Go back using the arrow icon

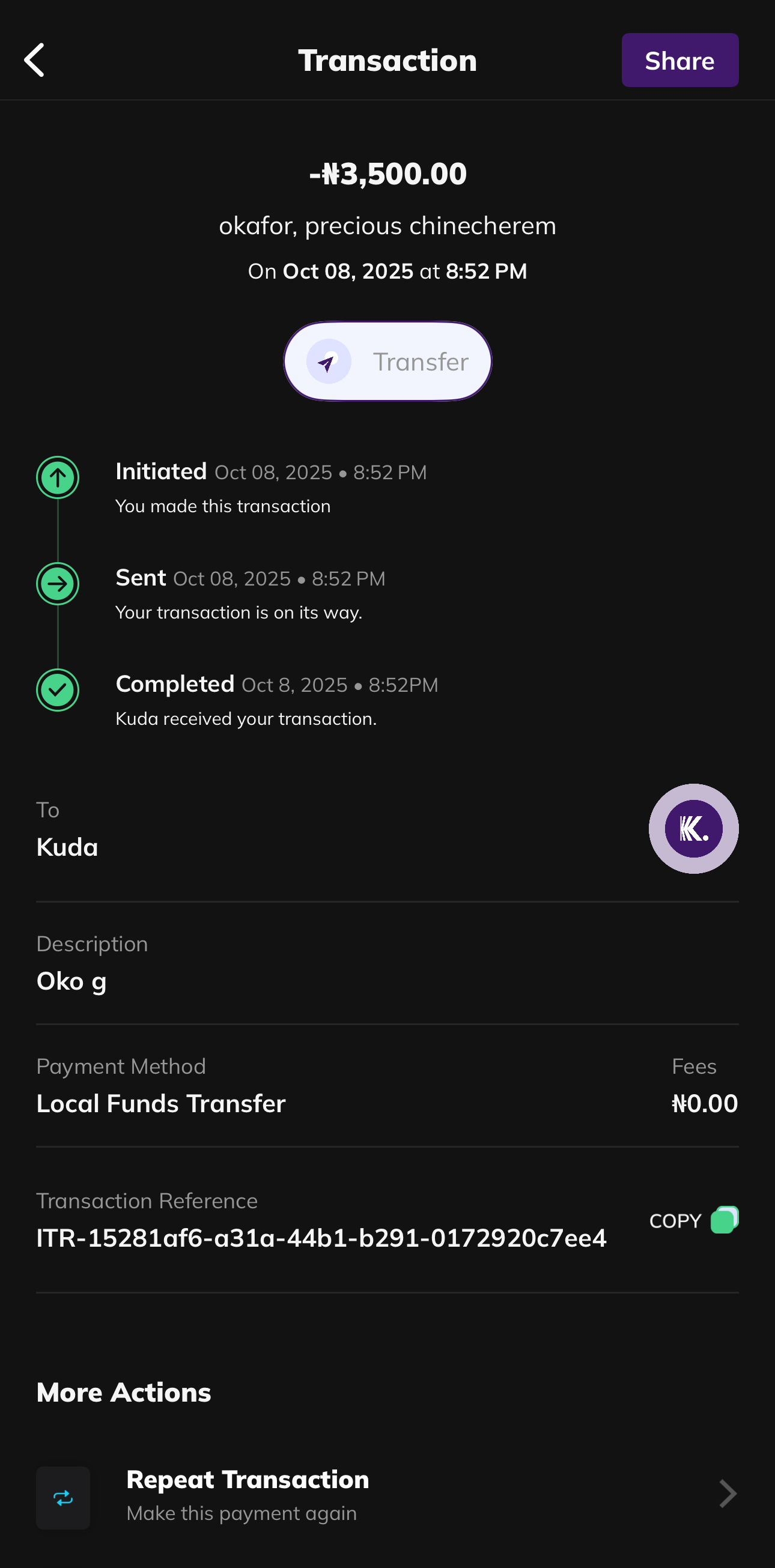pyautogui.click(x=35, y=60)
